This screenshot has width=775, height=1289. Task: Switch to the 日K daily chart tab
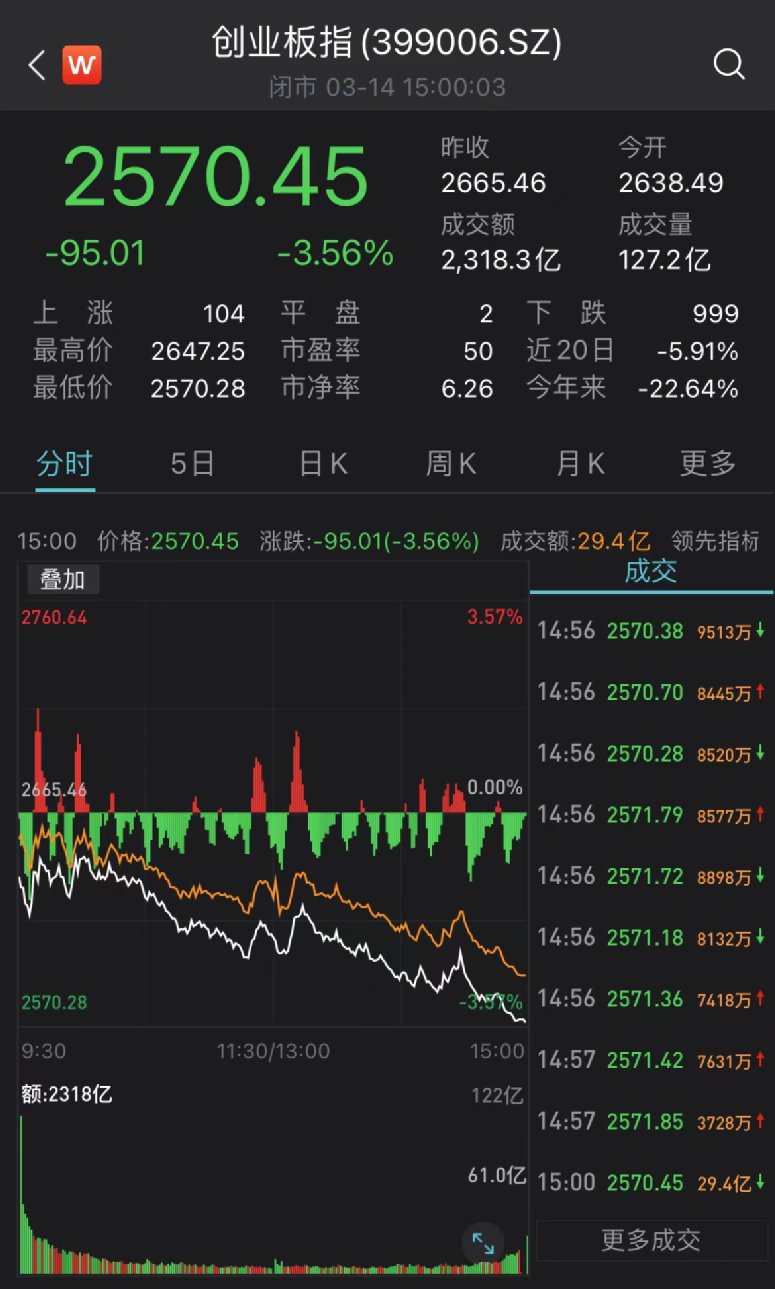(x=320, y=463)
